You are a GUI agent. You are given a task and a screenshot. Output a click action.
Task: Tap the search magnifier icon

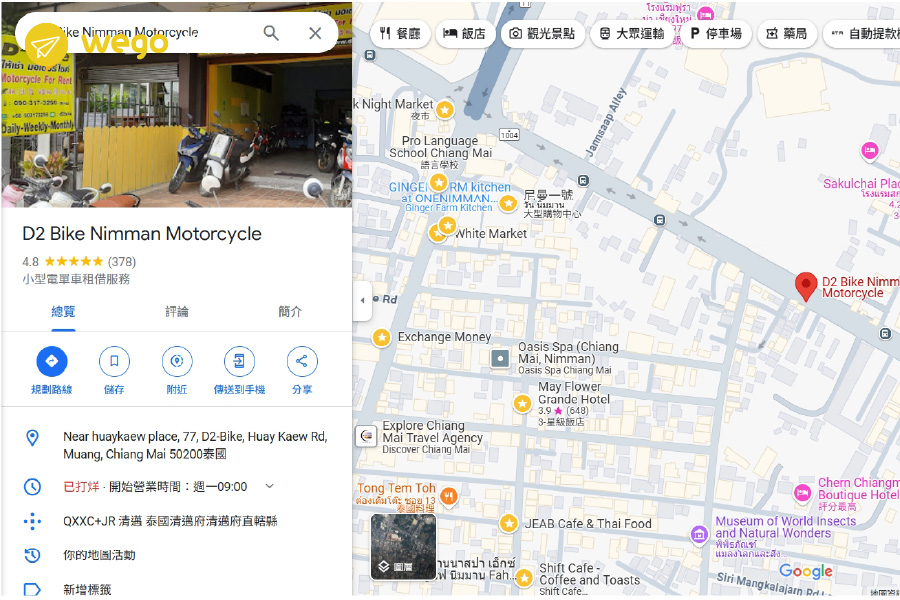(x=271, y=33)
